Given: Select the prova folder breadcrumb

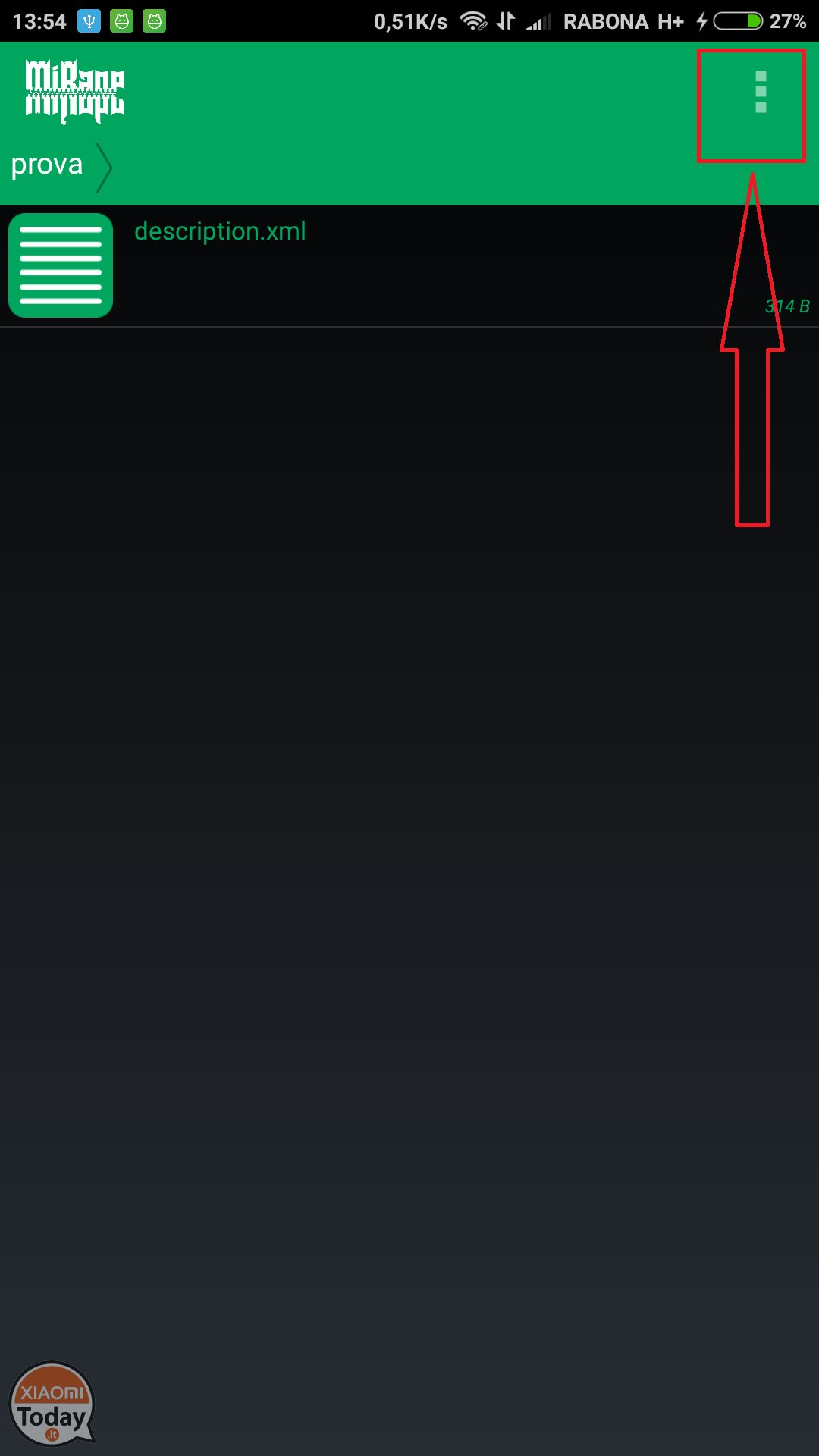Looking at the screenshot, I should tap(47, 165).
